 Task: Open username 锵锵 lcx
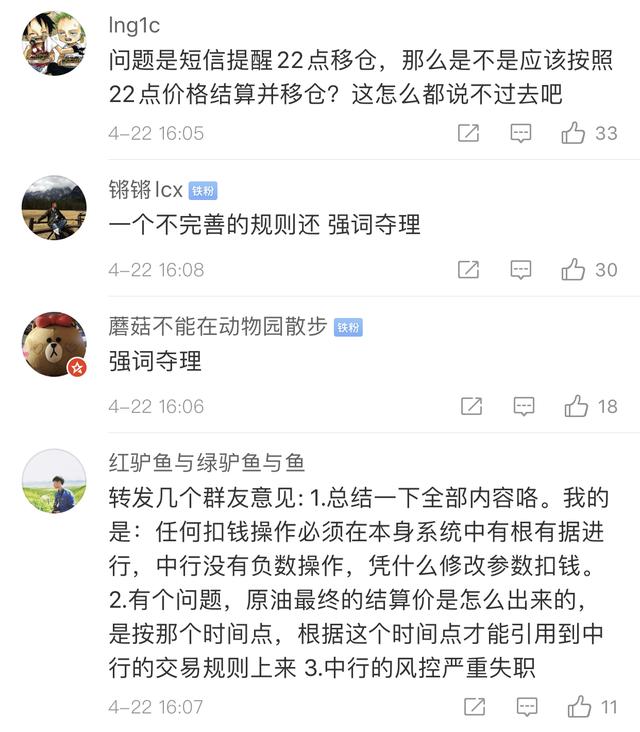point(146,190)
